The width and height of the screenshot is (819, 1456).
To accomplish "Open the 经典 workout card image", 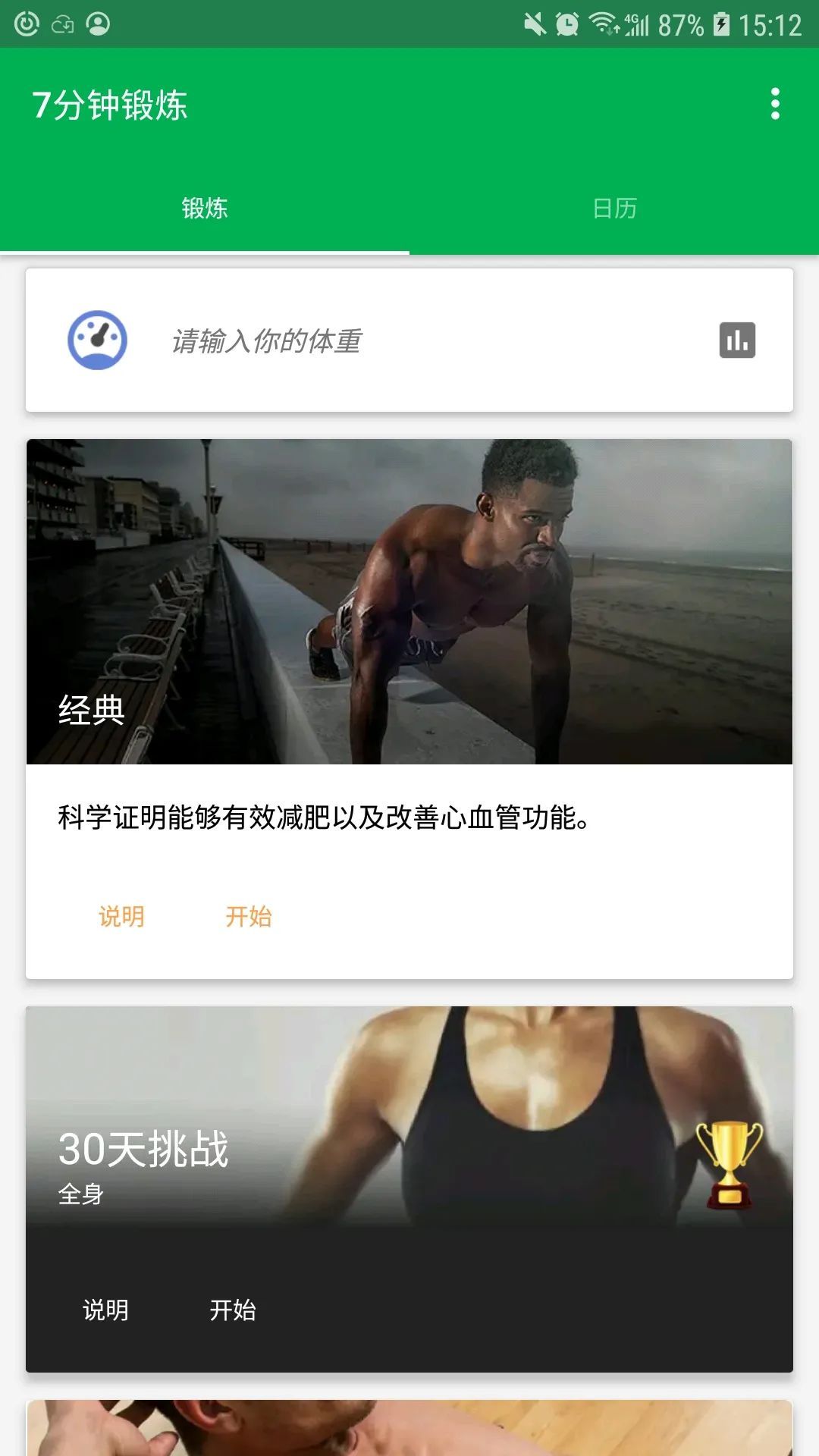I will click(409, 601).
